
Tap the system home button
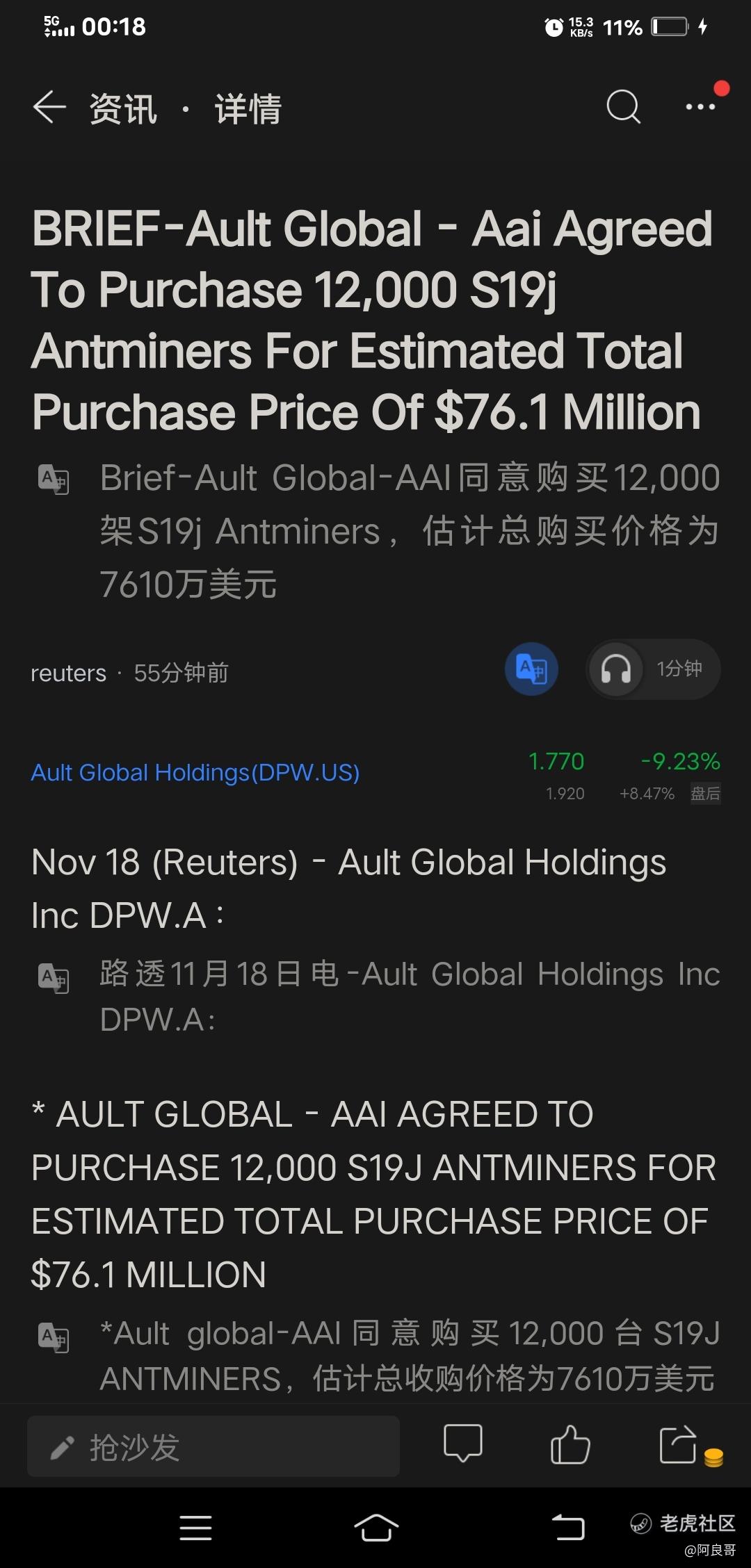(375, 1528)
